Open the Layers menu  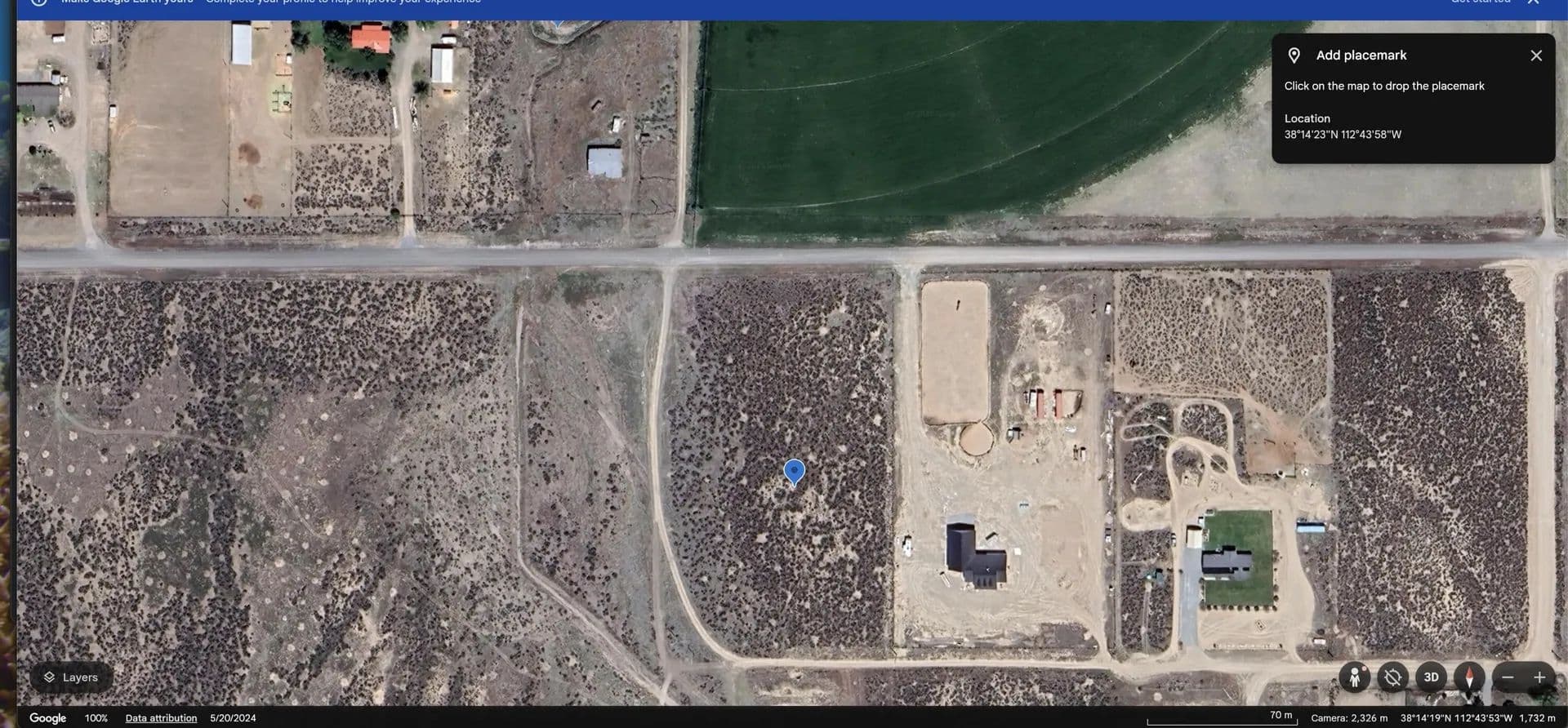click(x=71, y=677)
